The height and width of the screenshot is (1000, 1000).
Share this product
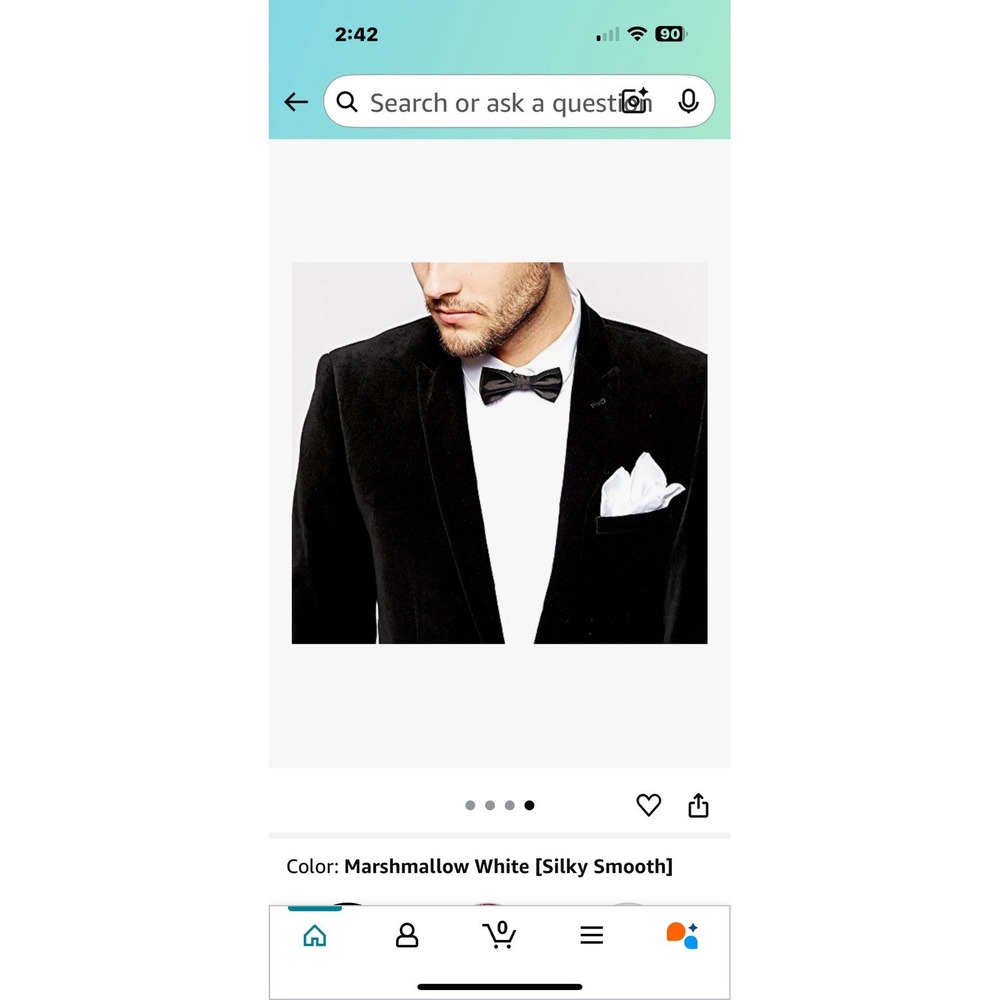tap(698, 805)
